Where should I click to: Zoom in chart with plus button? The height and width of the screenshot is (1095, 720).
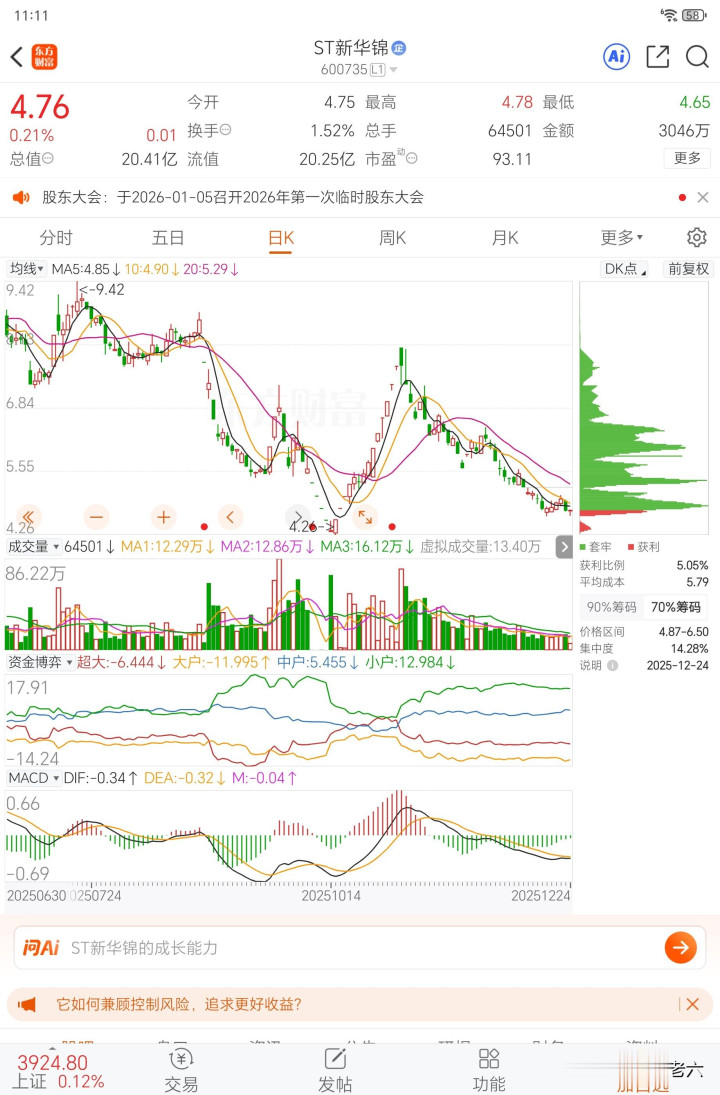pos(163,517)
